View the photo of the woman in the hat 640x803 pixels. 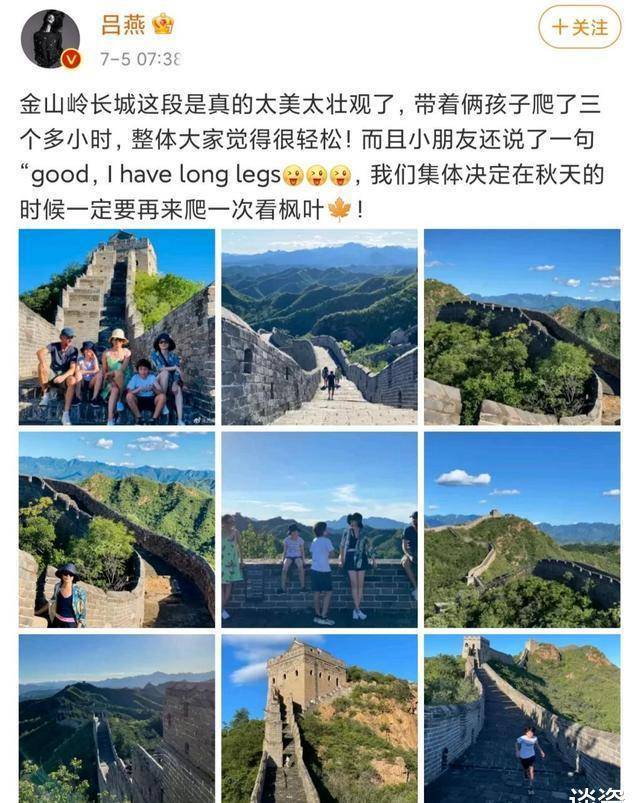pyautogui.click(x=116, y=530)
